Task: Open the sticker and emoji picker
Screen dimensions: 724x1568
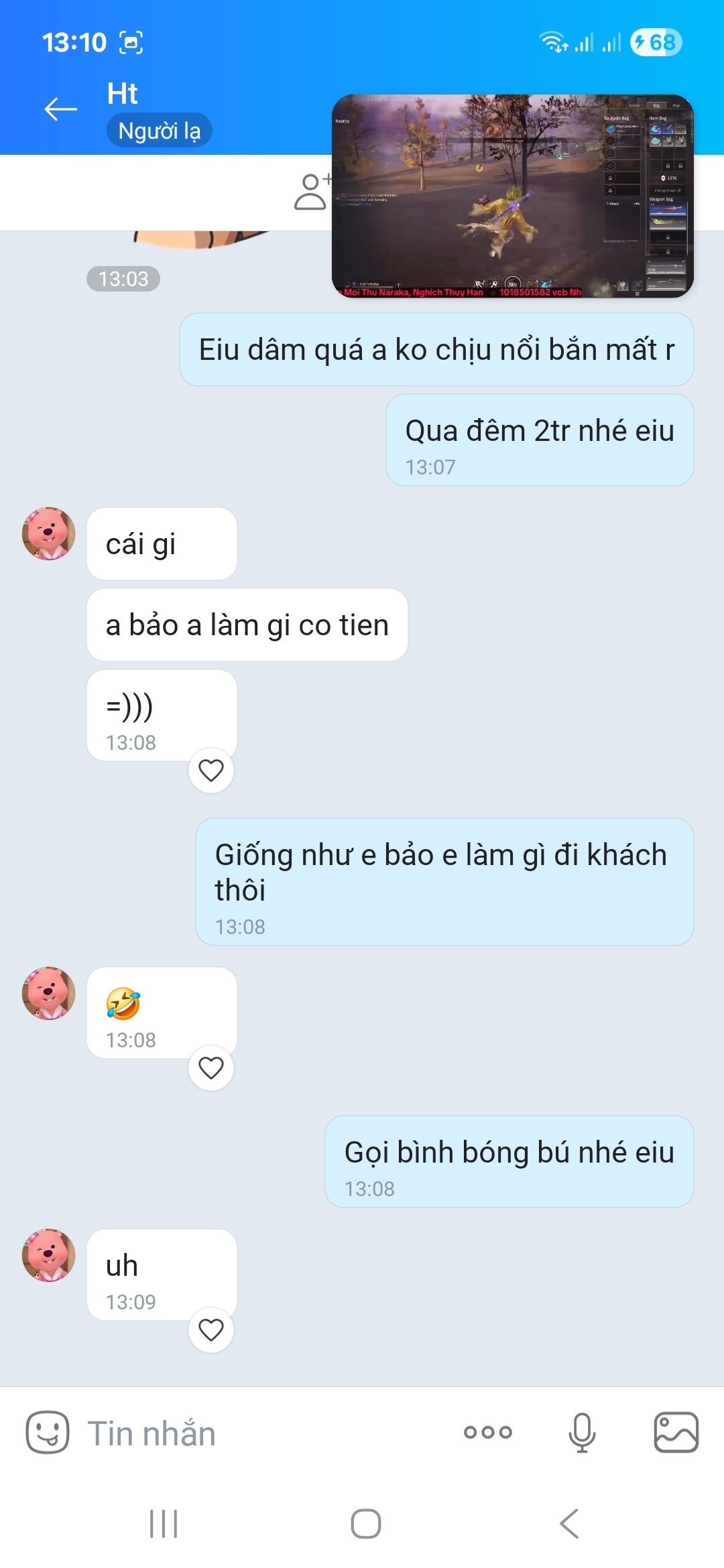Action: [47, 1433]
